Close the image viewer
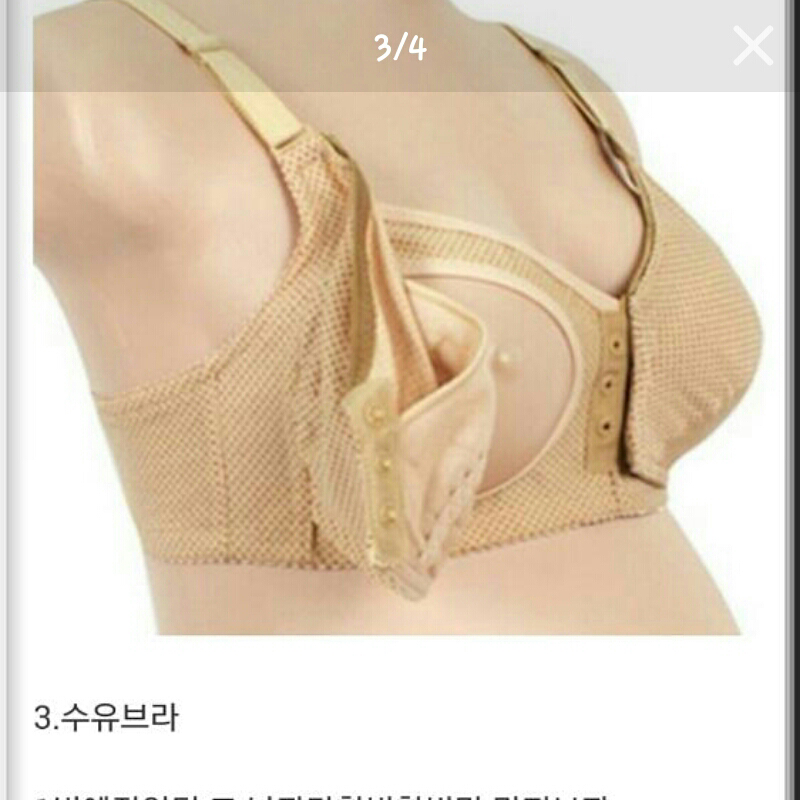 click(x=752, y=46)
